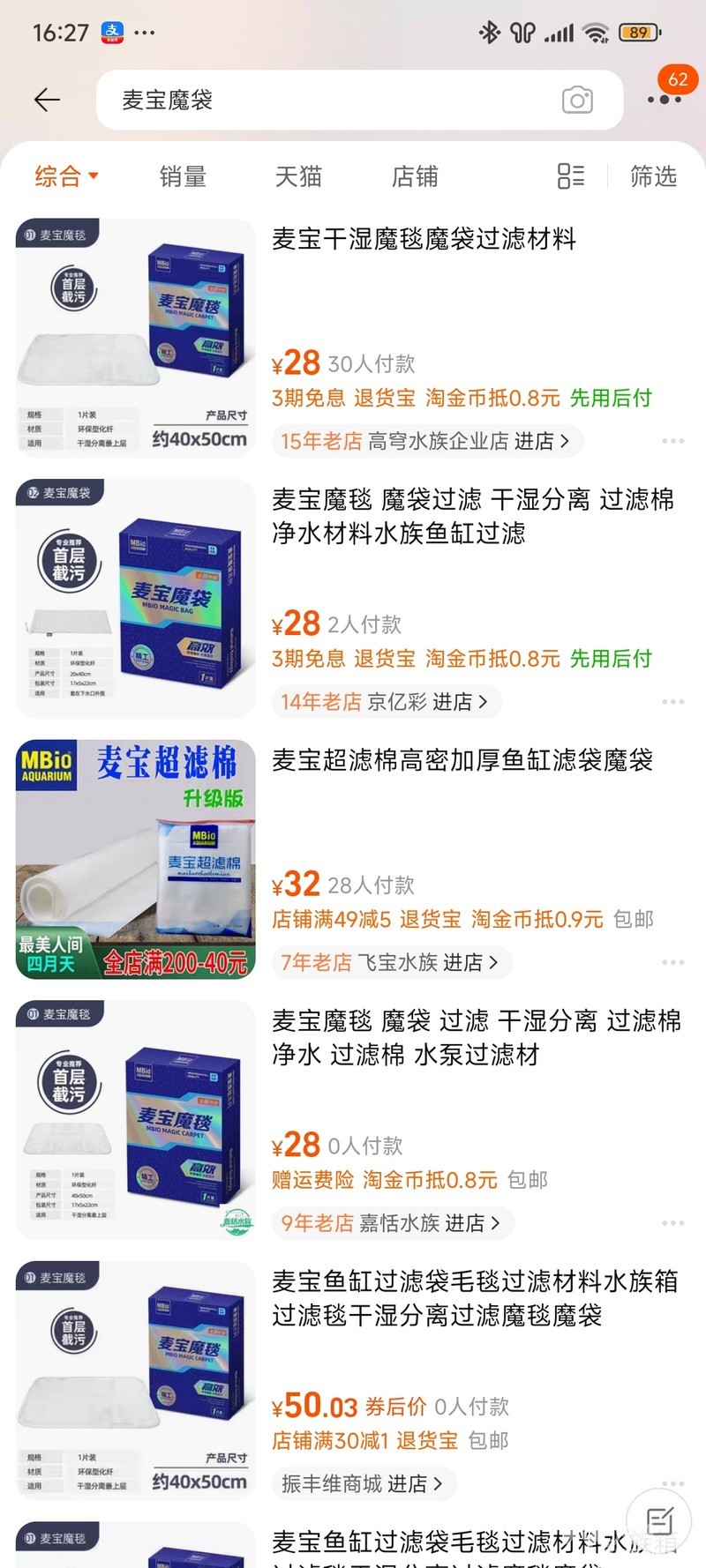Open the more menu with 62 badge

pos(665,99)
